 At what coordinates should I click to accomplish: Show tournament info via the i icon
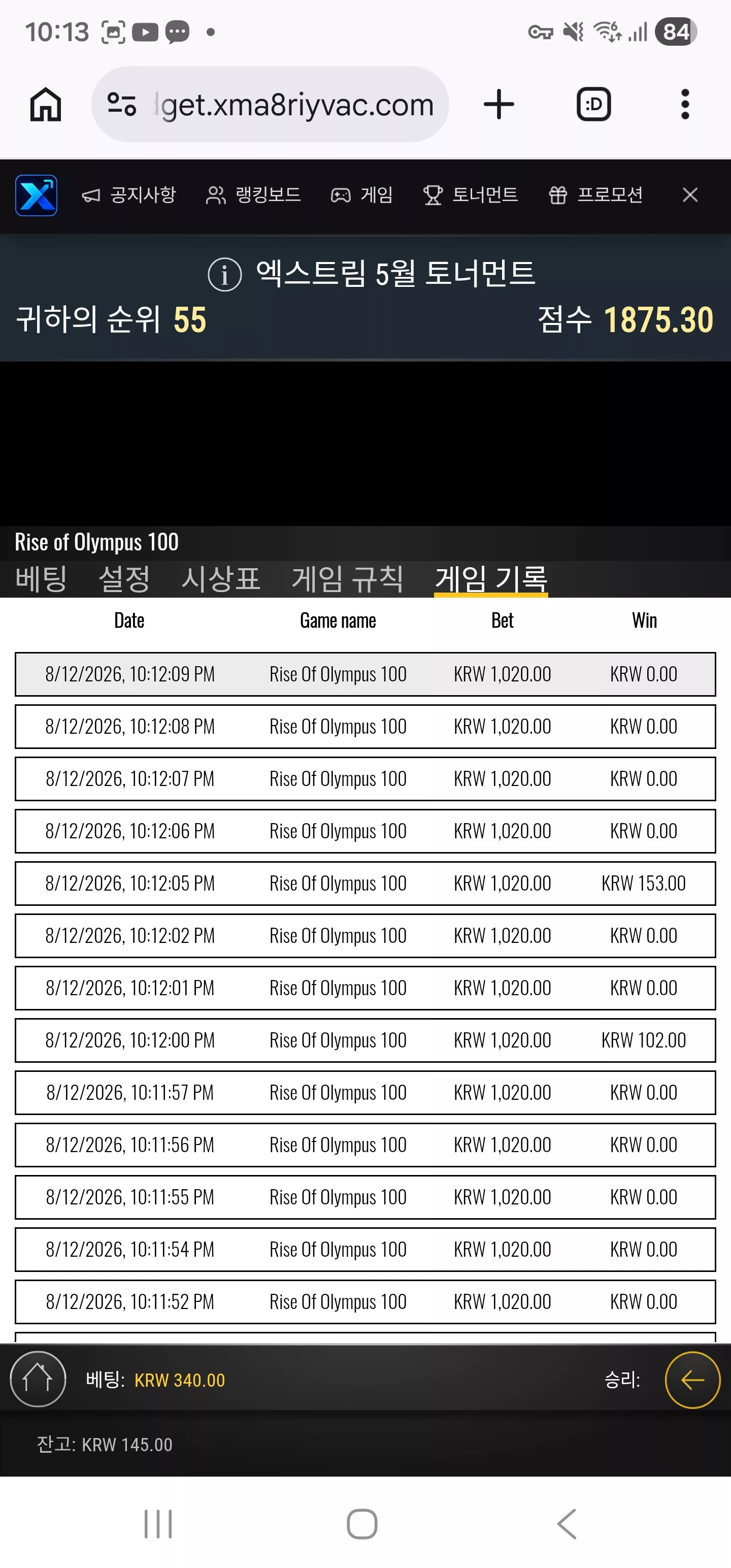[224, 275]
